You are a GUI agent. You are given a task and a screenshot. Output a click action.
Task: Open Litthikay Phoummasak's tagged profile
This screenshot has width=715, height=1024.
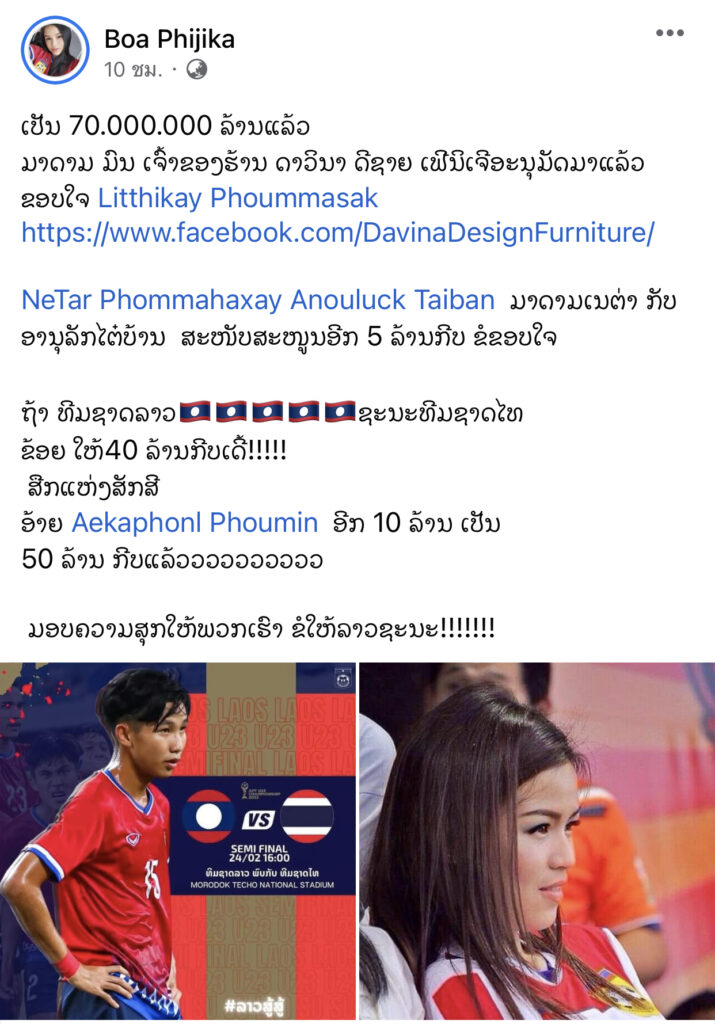[238, 198]
